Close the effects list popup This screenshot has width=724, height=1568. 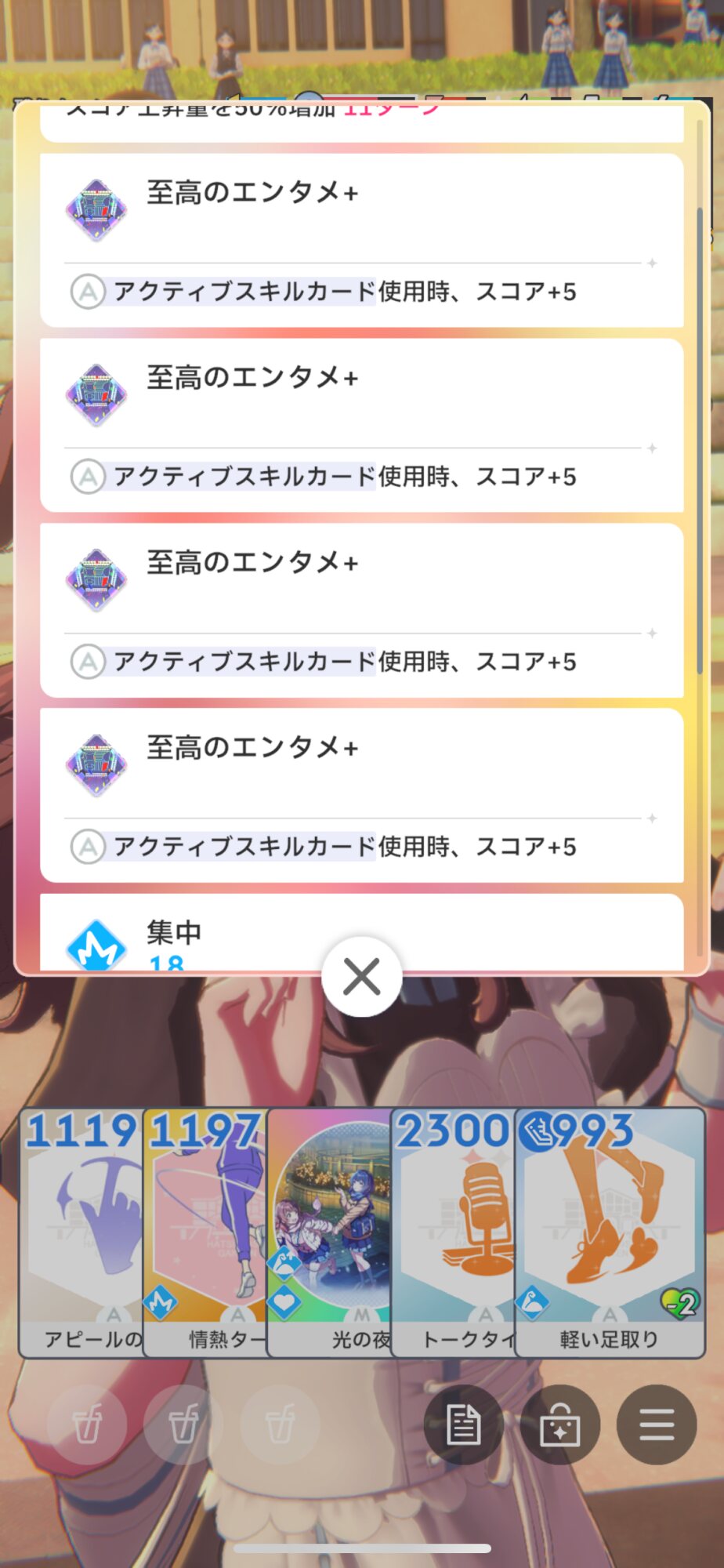pos(361,976)
